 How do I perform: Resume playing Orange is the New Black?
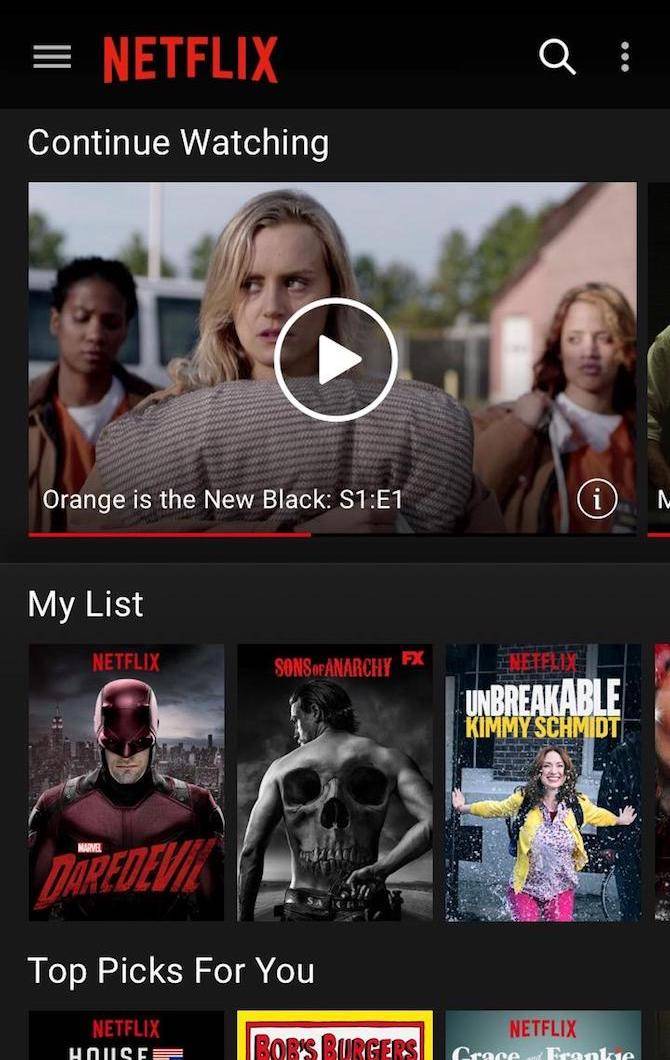(336, 359)
